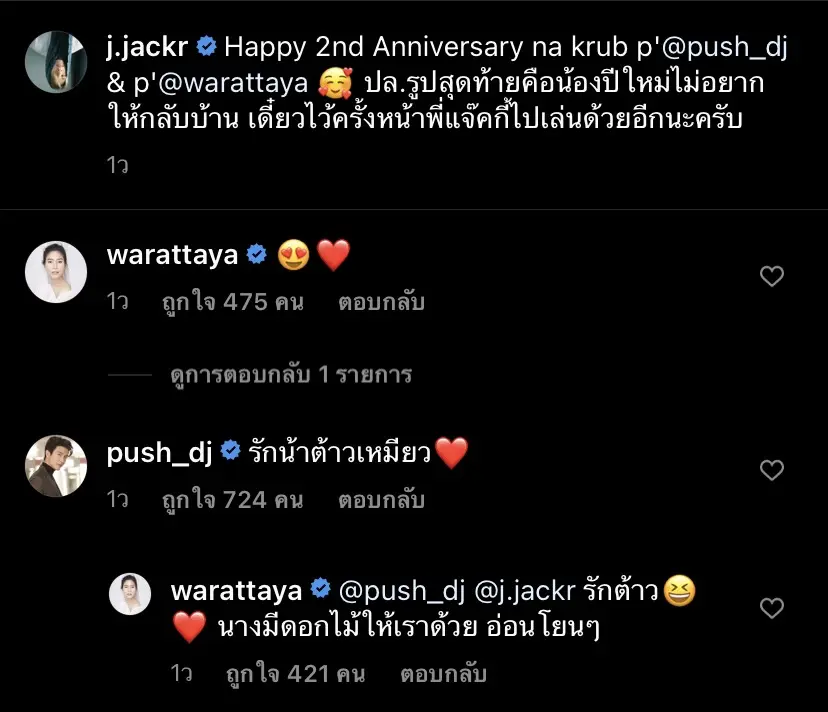This screenshot has width=828, height=712.
Task: Open push_dj's profile picture
Action: point(52,468)
